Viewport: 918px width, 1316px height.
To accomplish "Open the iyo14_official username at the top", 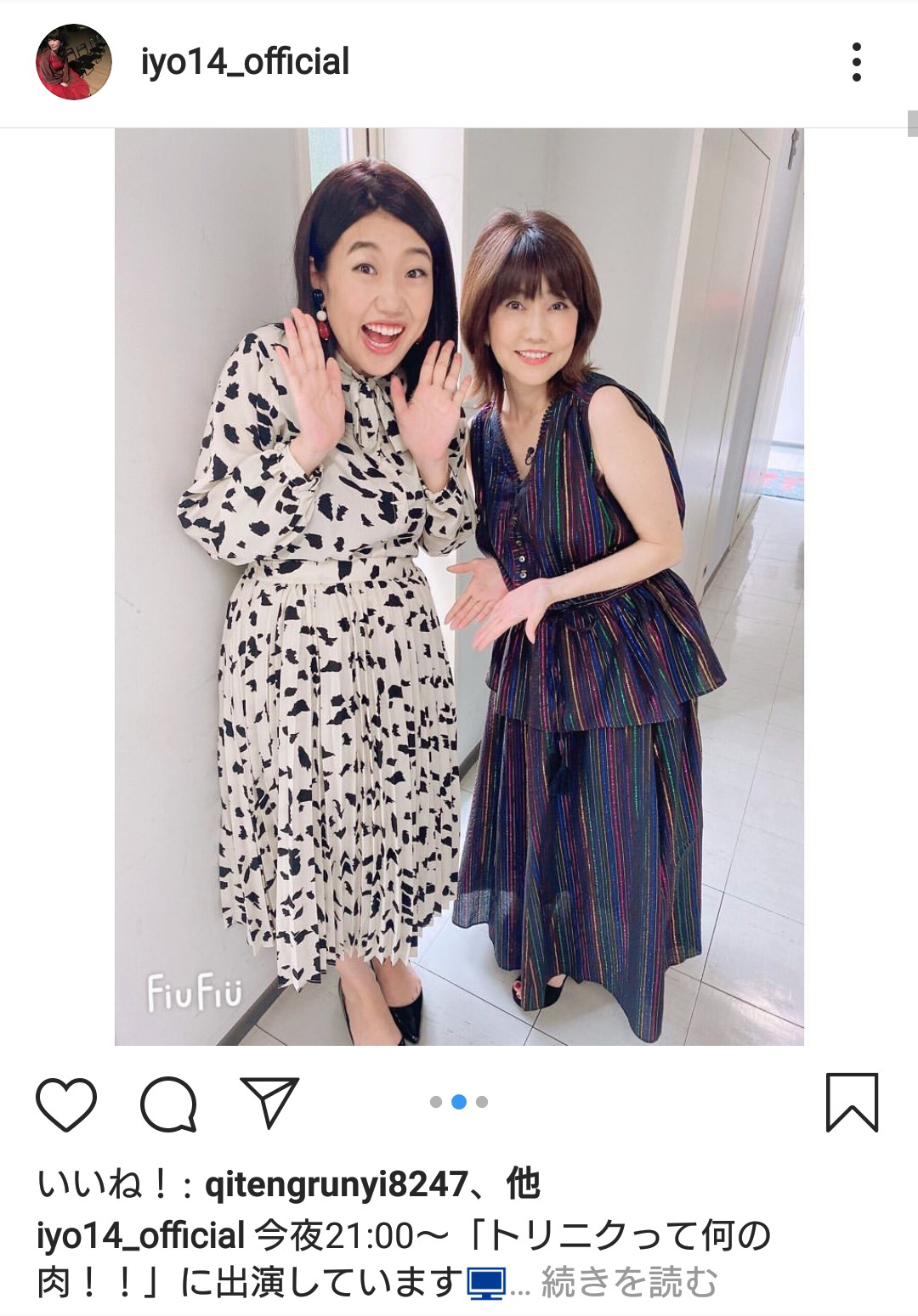I will 245,62.
